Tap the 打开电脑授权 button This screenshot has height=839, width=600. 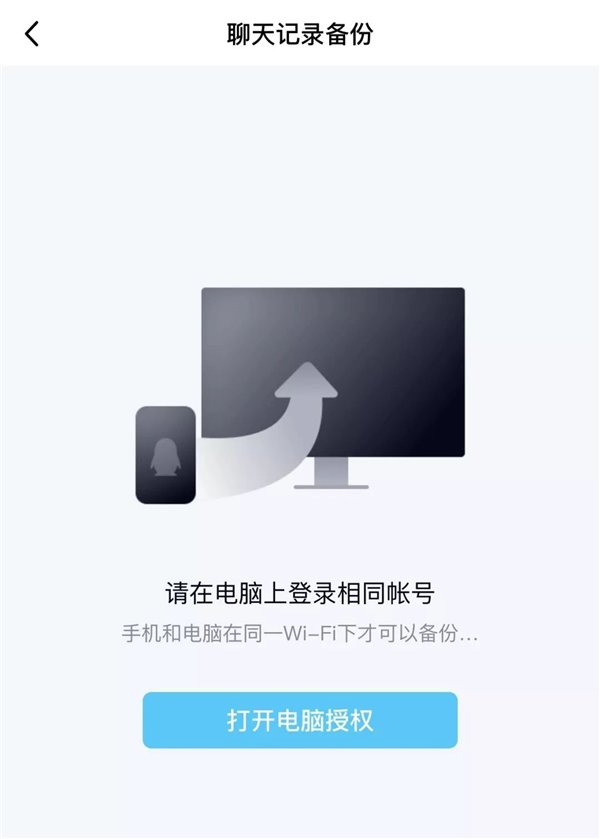coord(299,720)
